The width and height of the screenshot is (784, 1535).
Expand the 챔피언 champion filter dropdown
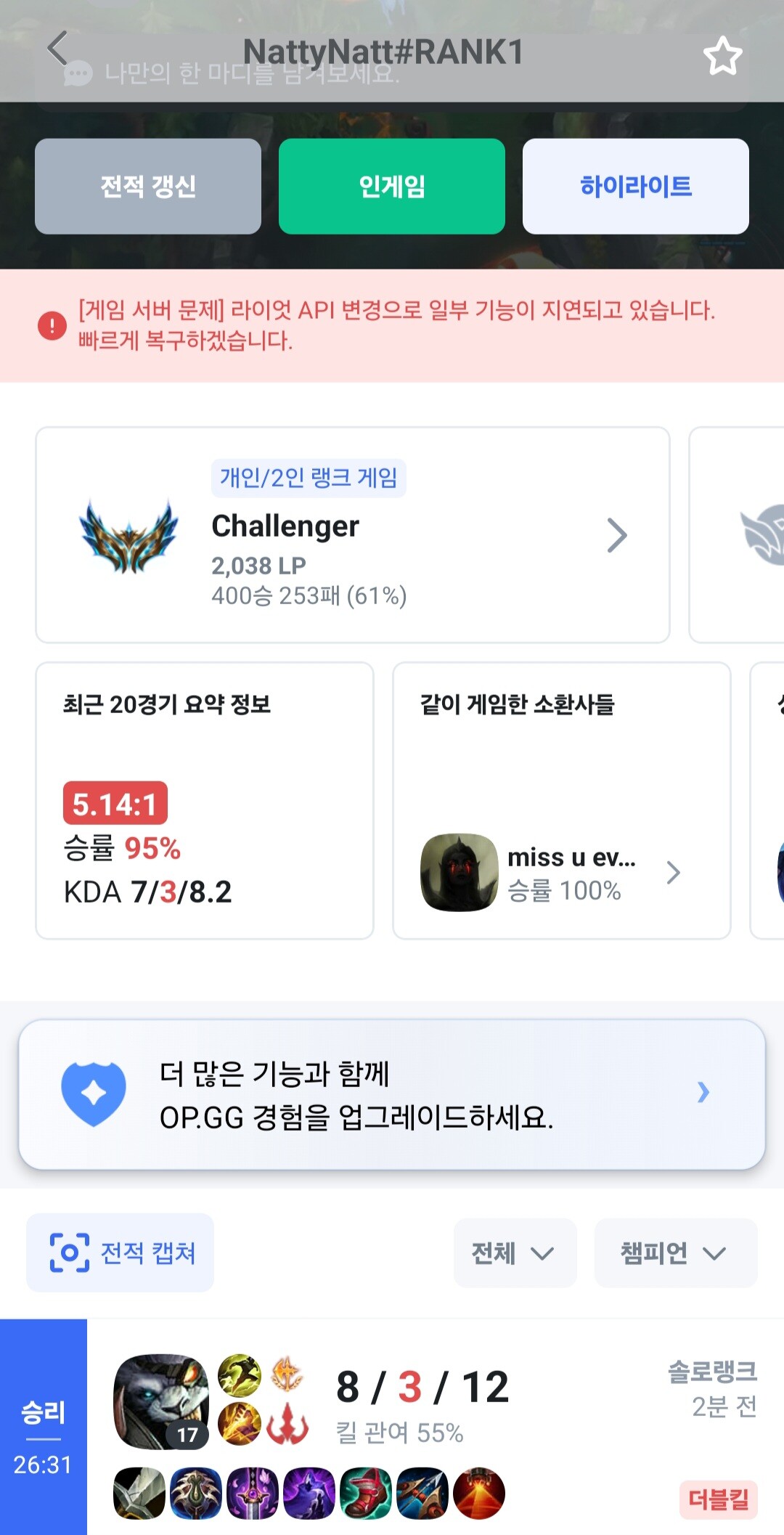(675, 1253)
